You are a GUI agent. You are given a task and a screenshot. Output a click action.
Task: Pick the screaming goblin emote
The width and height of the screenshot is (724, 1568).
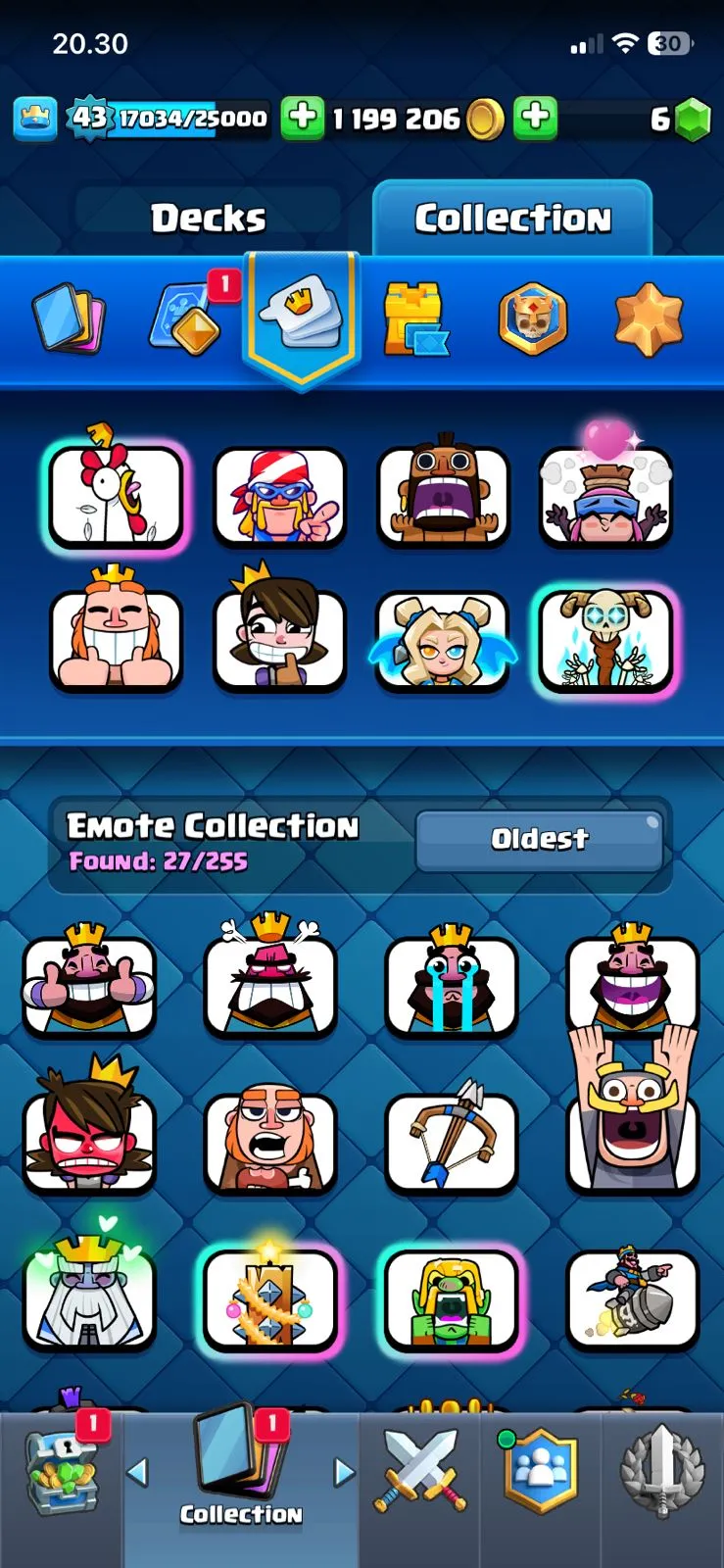(x=451, y=1299)
